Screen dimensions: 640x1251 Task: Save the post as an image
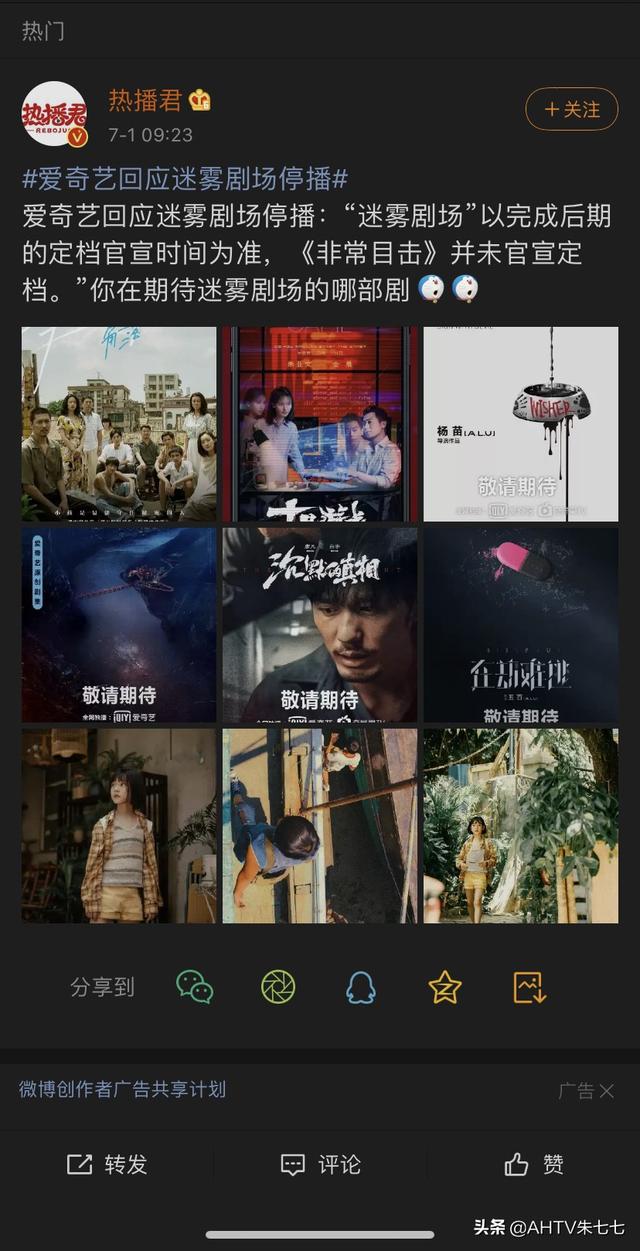(529, 987)
